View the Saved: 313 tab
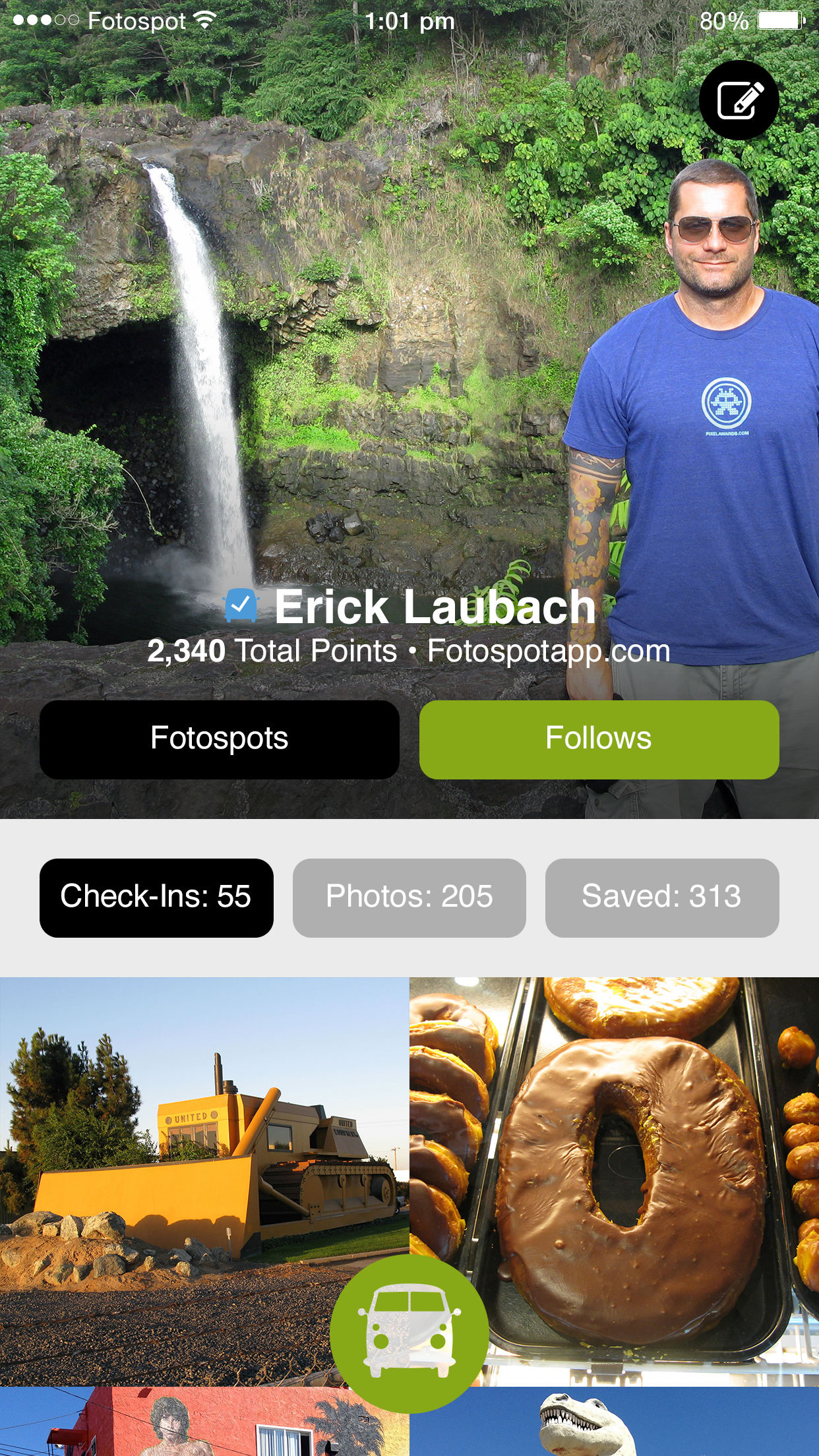The image size is (819, 1456). 661,897
